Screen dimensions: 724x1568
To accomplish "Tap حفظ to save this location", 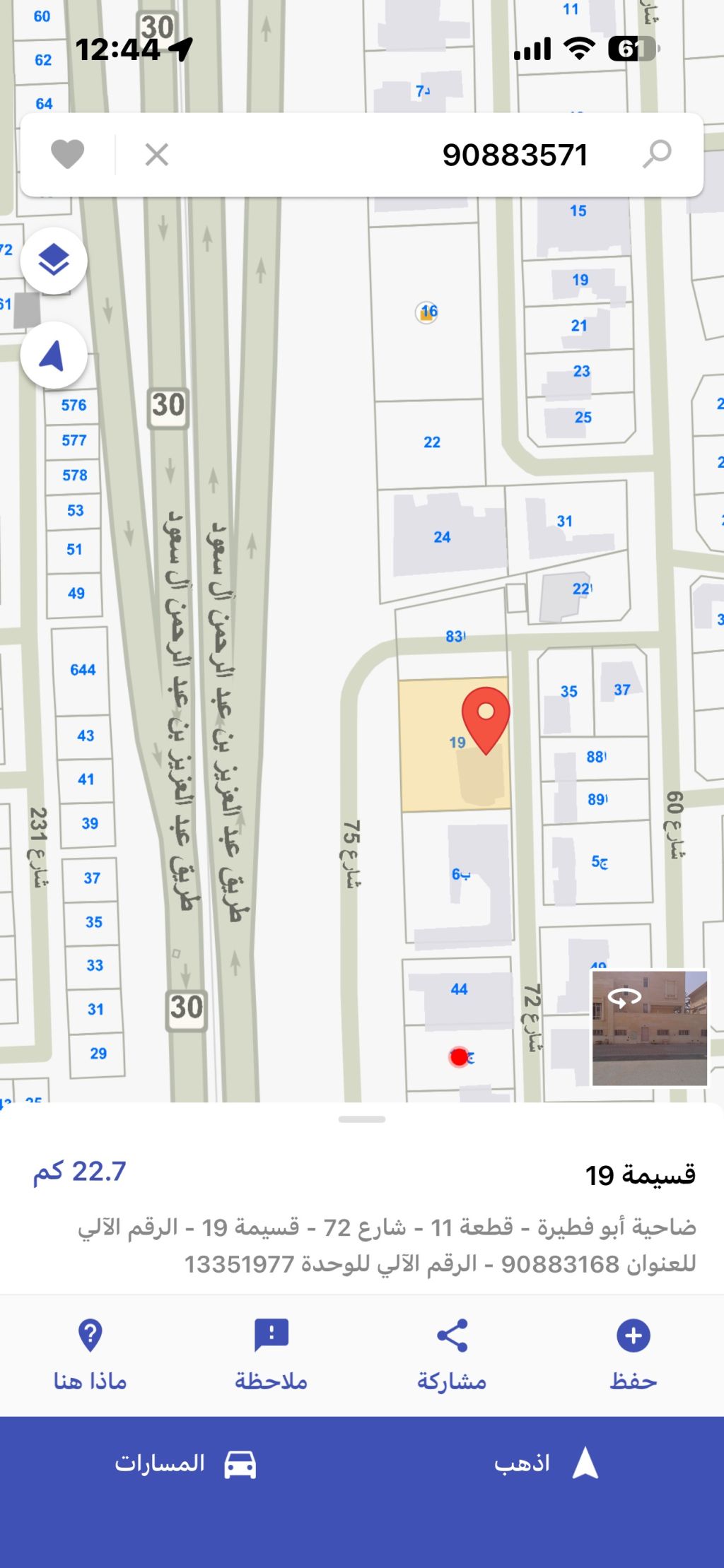I will [633, 1354].
